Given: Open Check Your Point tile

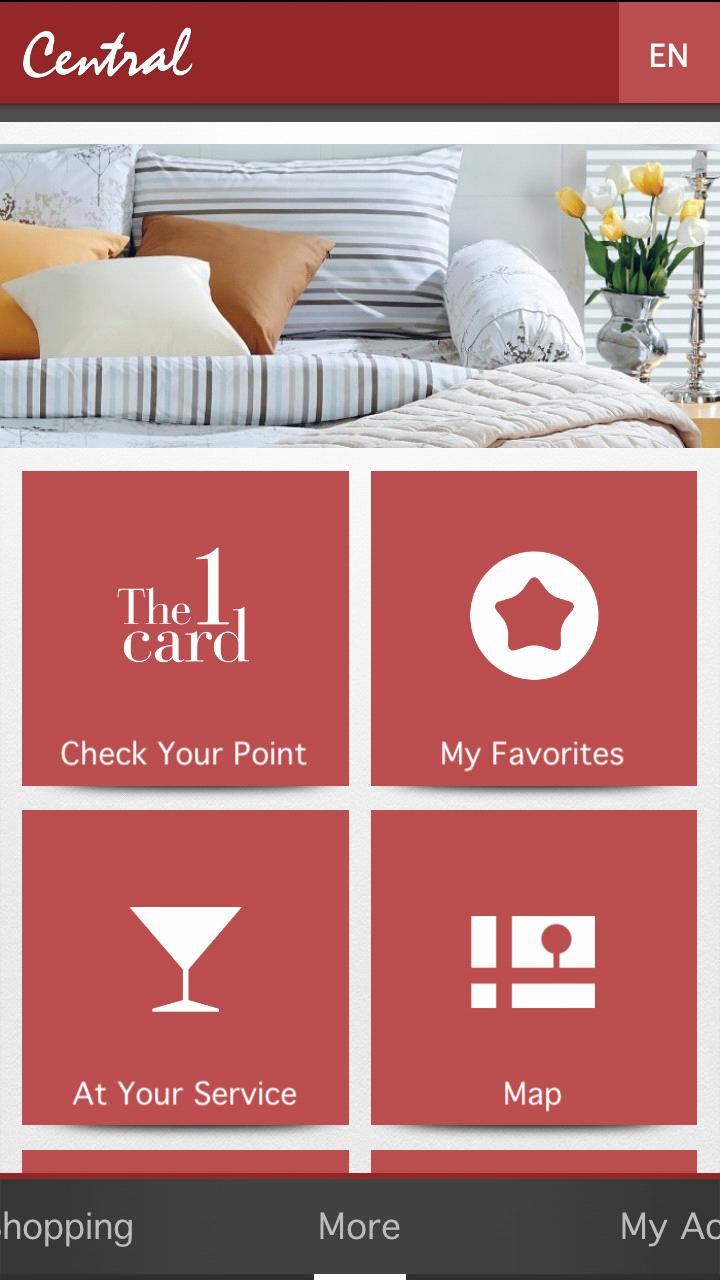Looking at the screenshot, I should point(185,628).
